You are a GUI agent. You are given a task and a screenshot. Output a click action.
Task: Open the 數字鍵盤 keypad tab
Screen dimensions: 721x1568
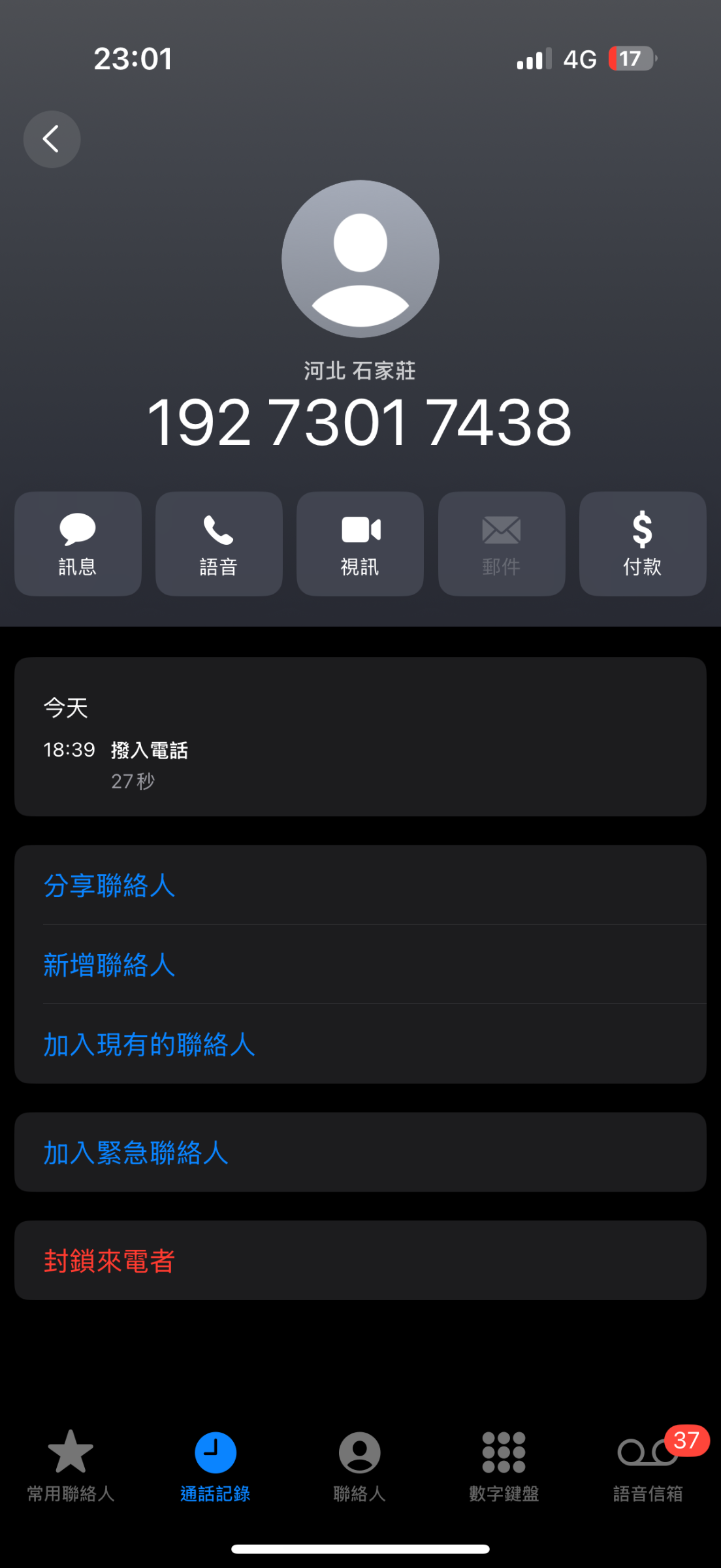(504, 1466)
